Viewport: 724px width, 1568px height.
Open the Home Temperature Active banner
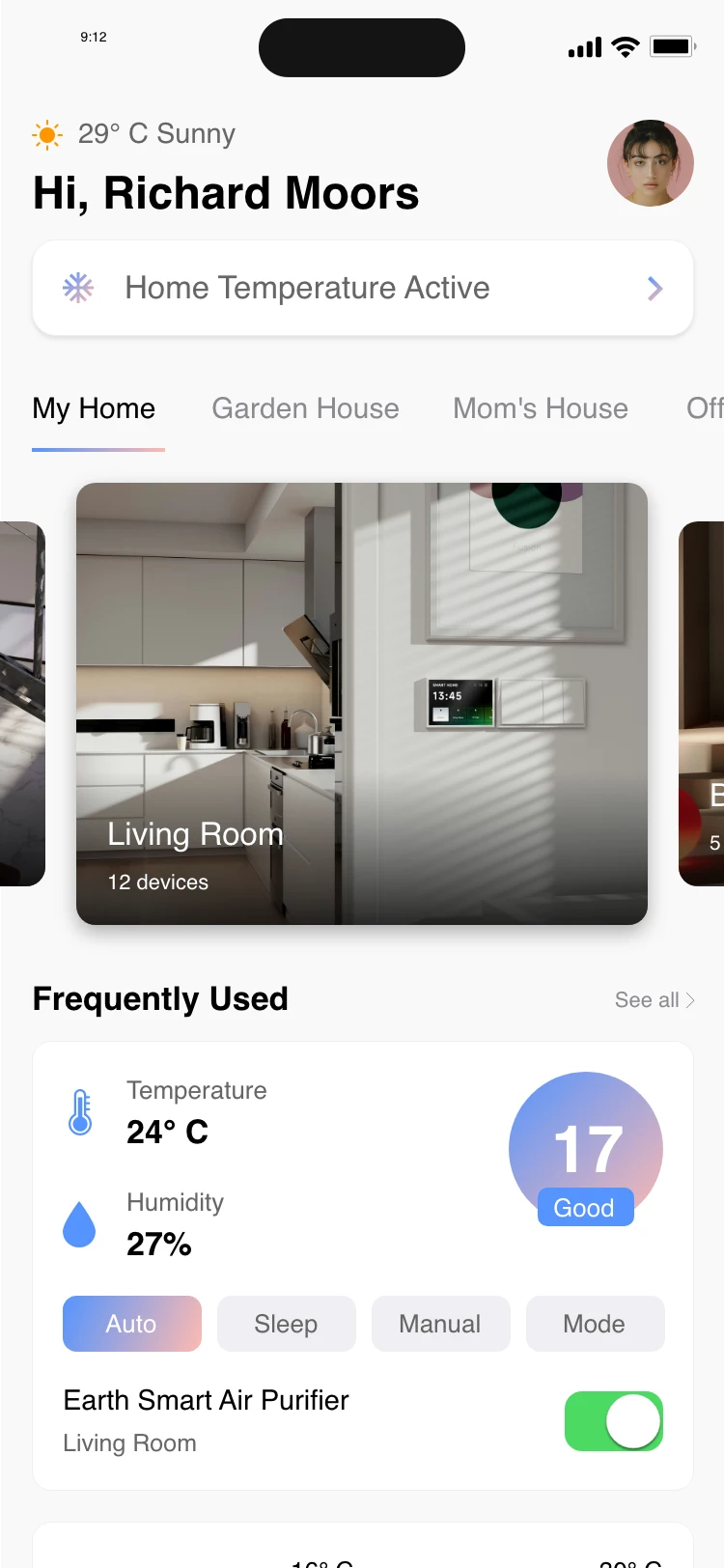[x=362, y=289]
